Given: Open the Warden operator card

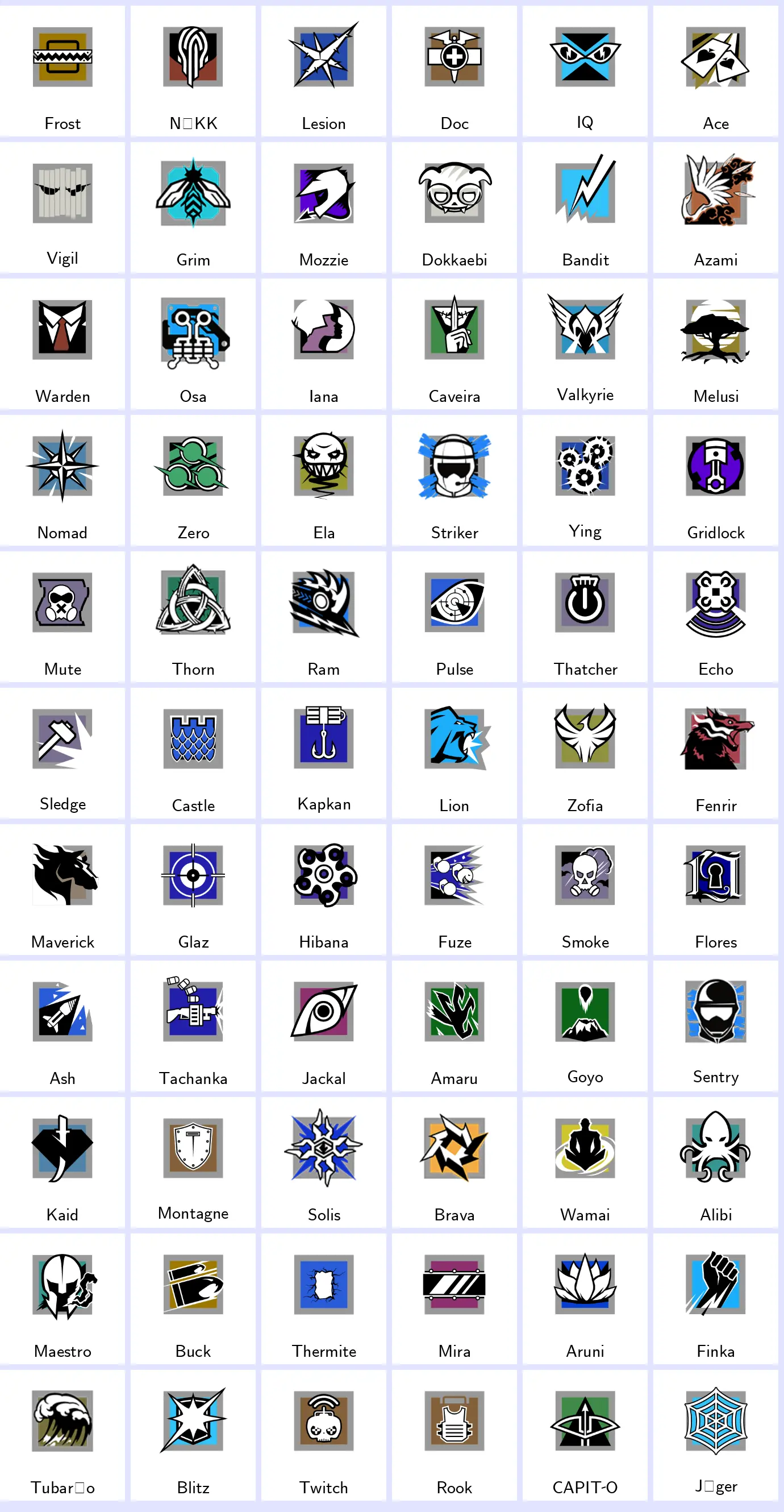Looking at the screenshot, I should pos(62,344).
